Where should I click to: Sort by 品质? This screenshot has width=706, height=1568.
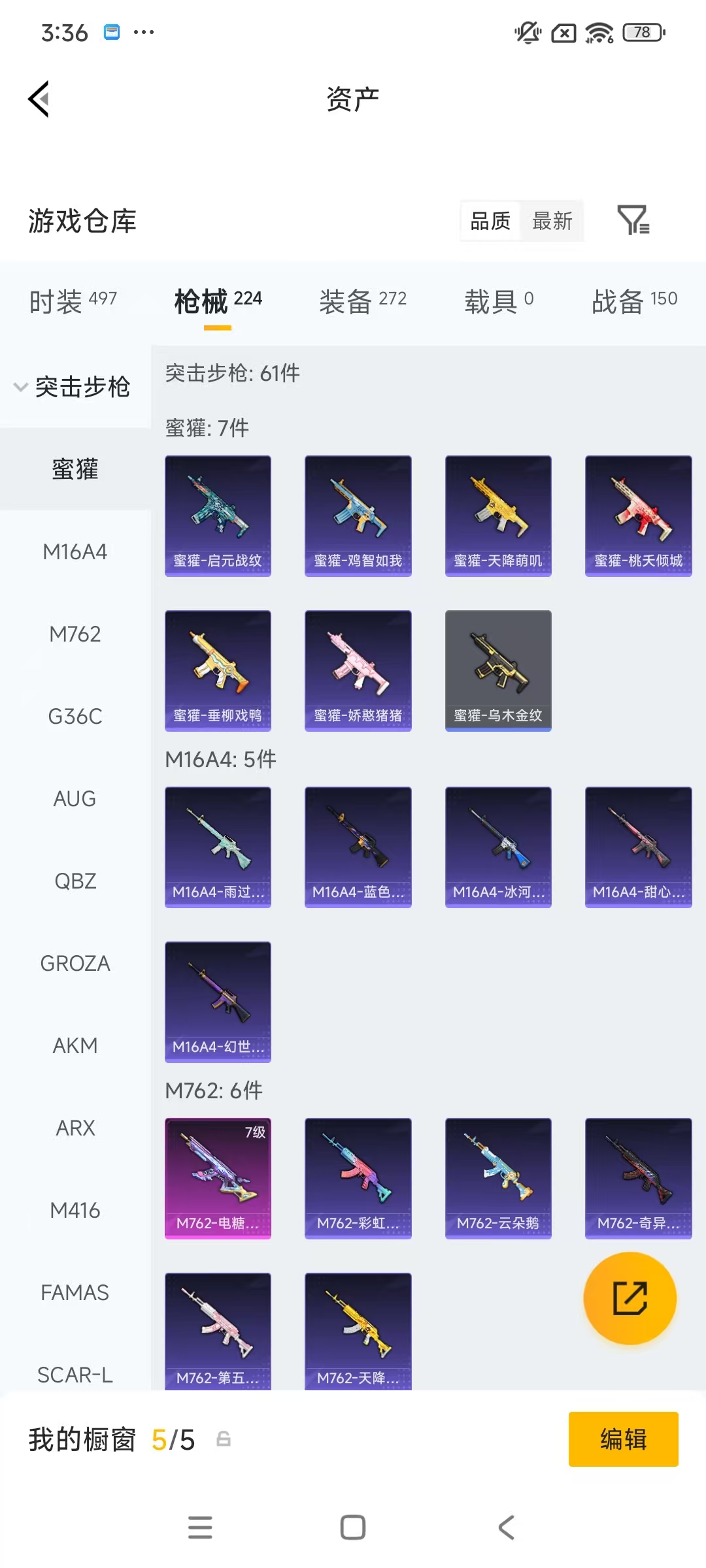[490, 221]
